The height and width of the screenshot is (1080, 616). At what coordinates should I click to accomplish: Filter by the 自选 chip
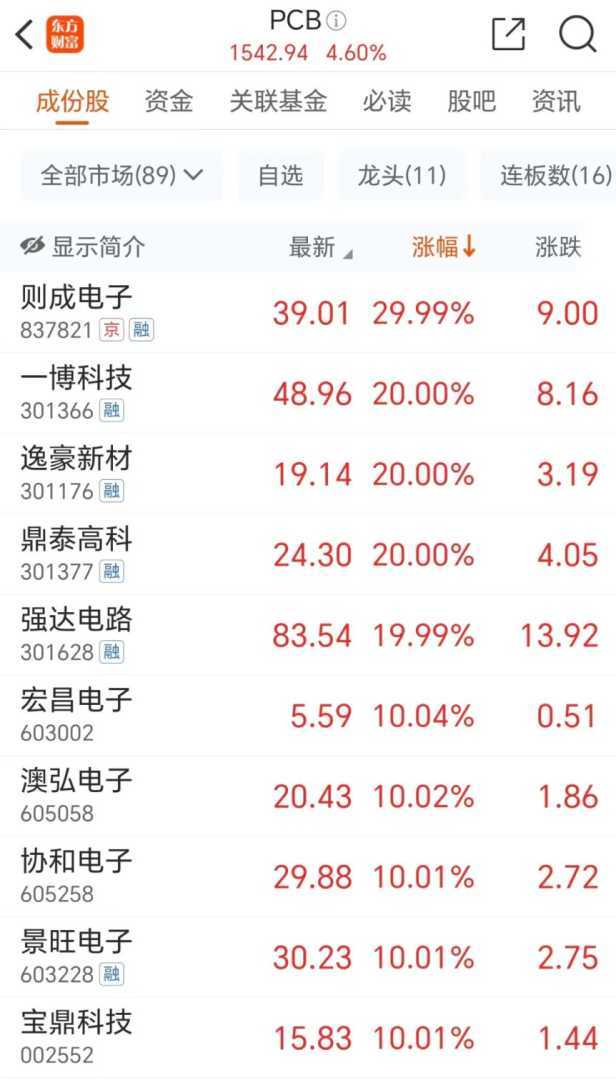pyautogui.click(x=280, y=176)
